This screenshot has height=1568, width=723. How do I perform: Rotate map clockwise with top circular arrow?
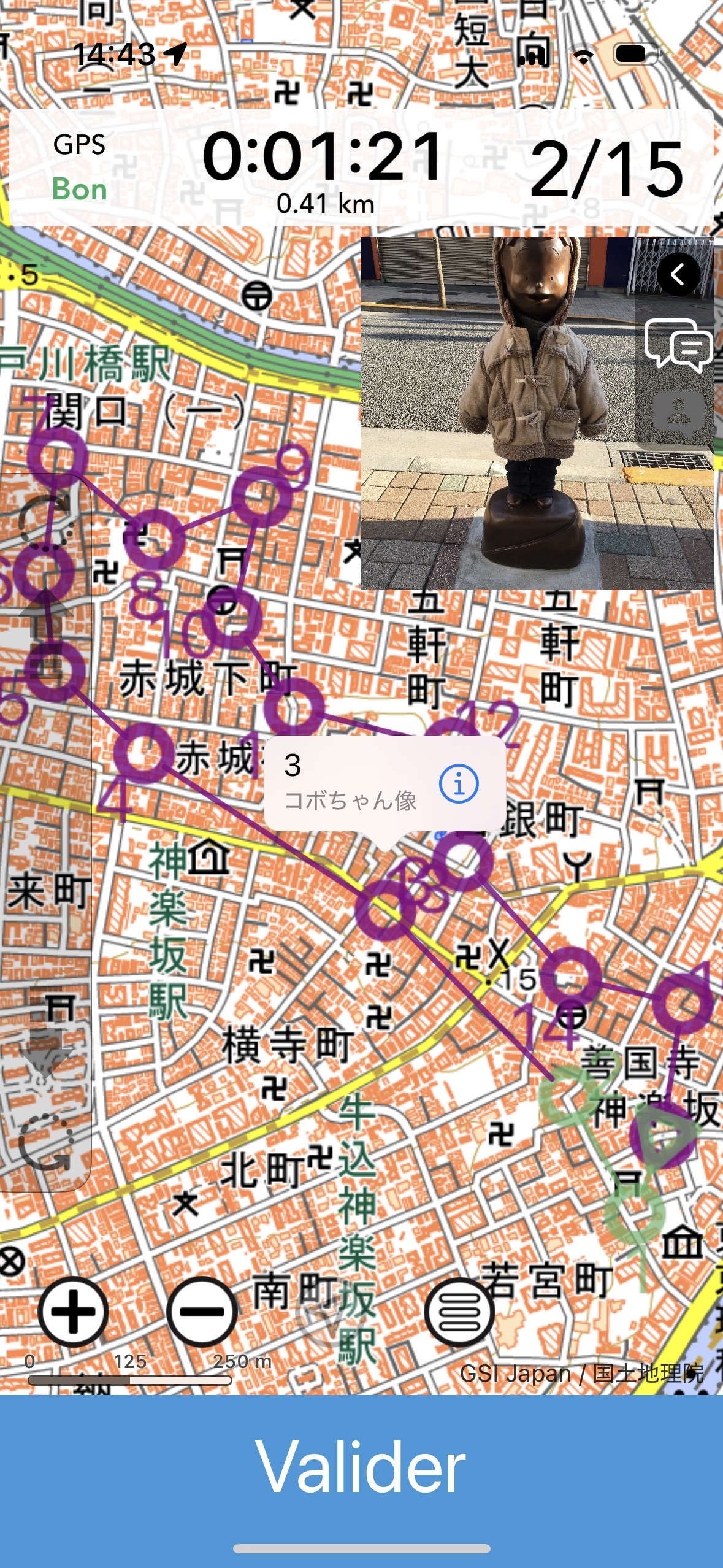[x=45, y=519]
